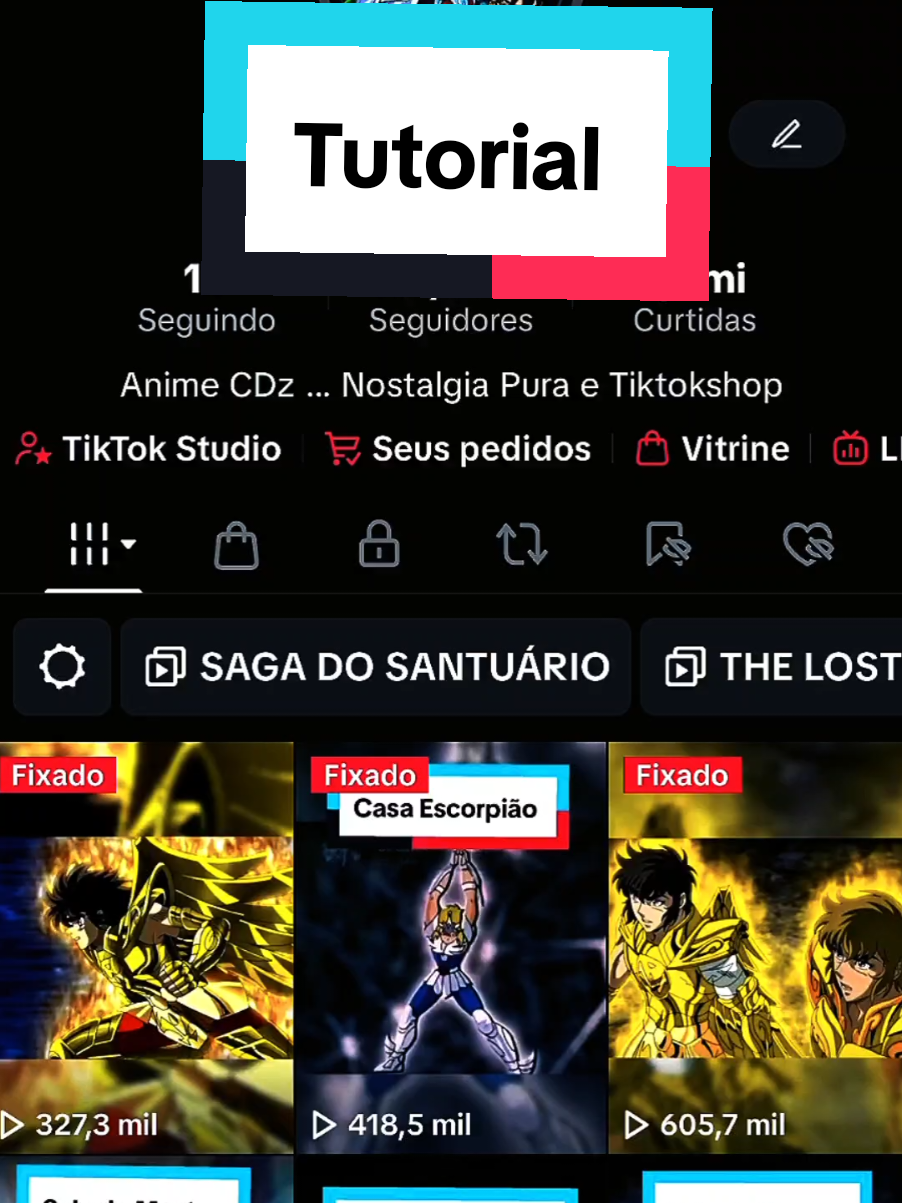Toggle the hidden favorites slash tab
Image resolution: width=902 pixels, height=1203 pixels.
tap(664, 545)
